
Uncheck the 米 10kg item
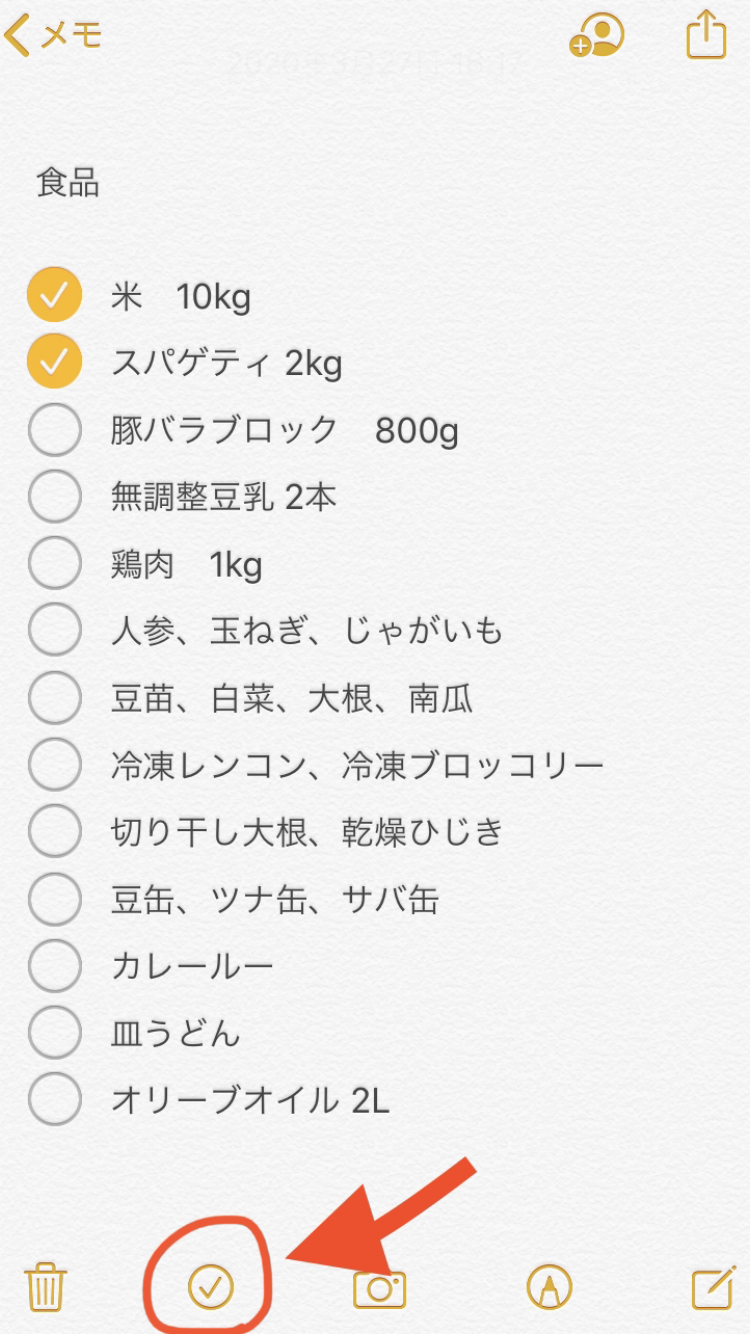coord(54,295)
